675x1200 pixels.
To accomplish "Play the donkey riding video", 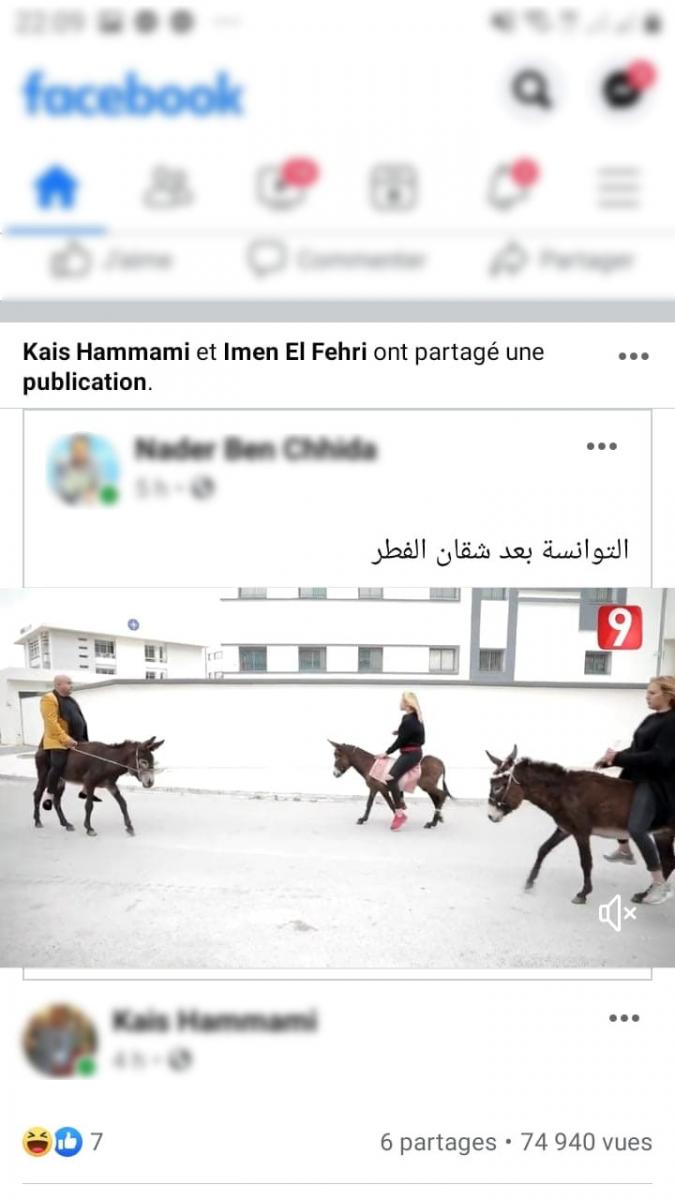I will 337,776.
